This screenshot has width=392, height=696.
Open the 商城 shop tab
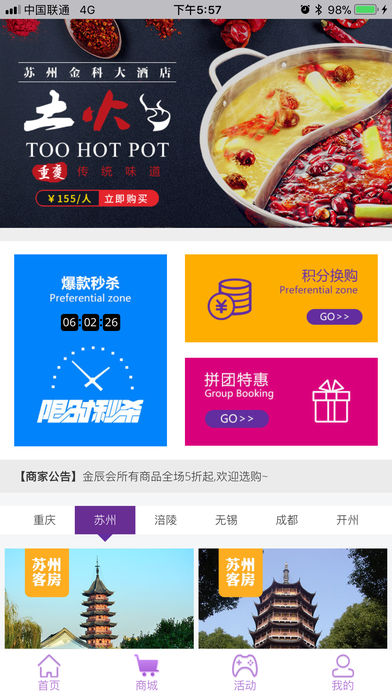click(147, 673)
